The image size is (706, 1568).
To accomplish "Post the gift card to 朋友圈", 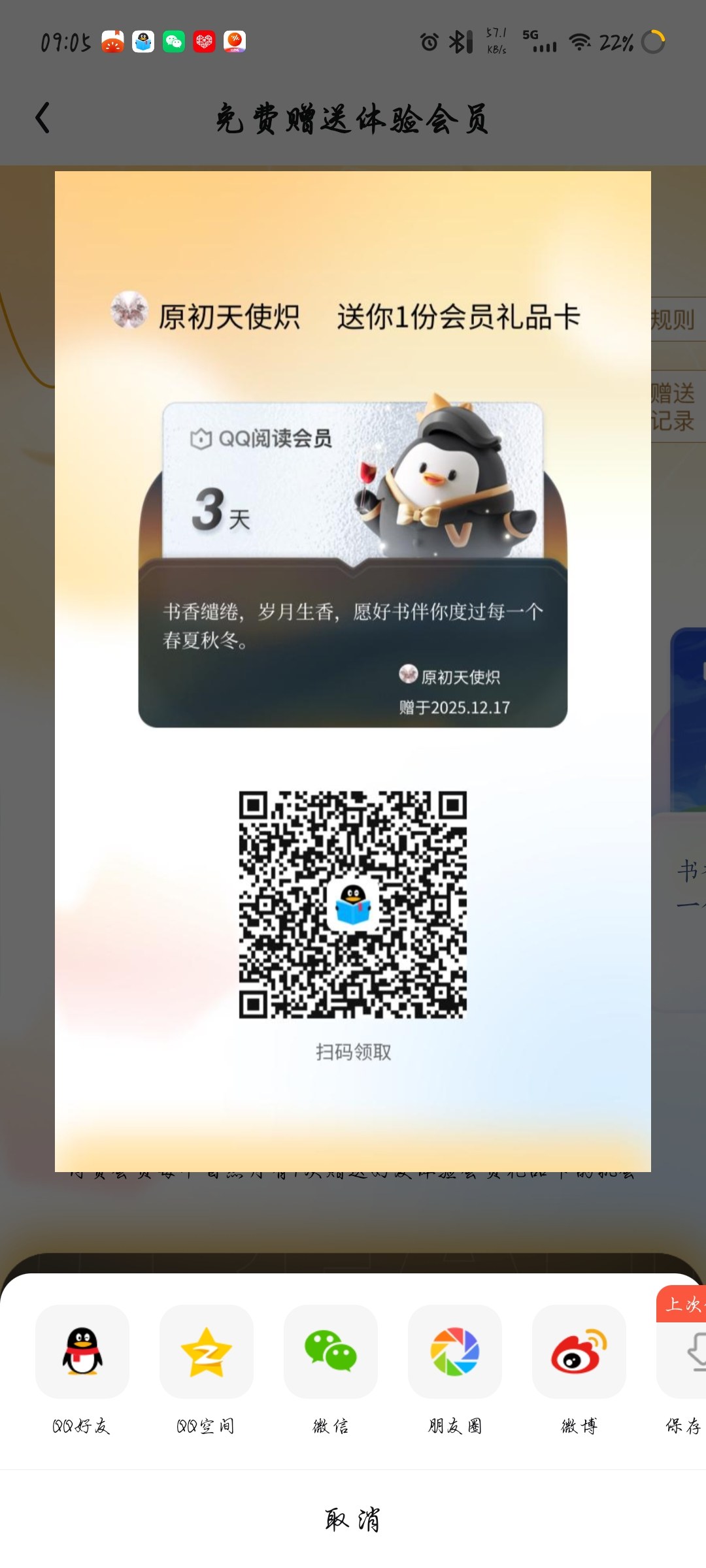I will pos(454,1352).
